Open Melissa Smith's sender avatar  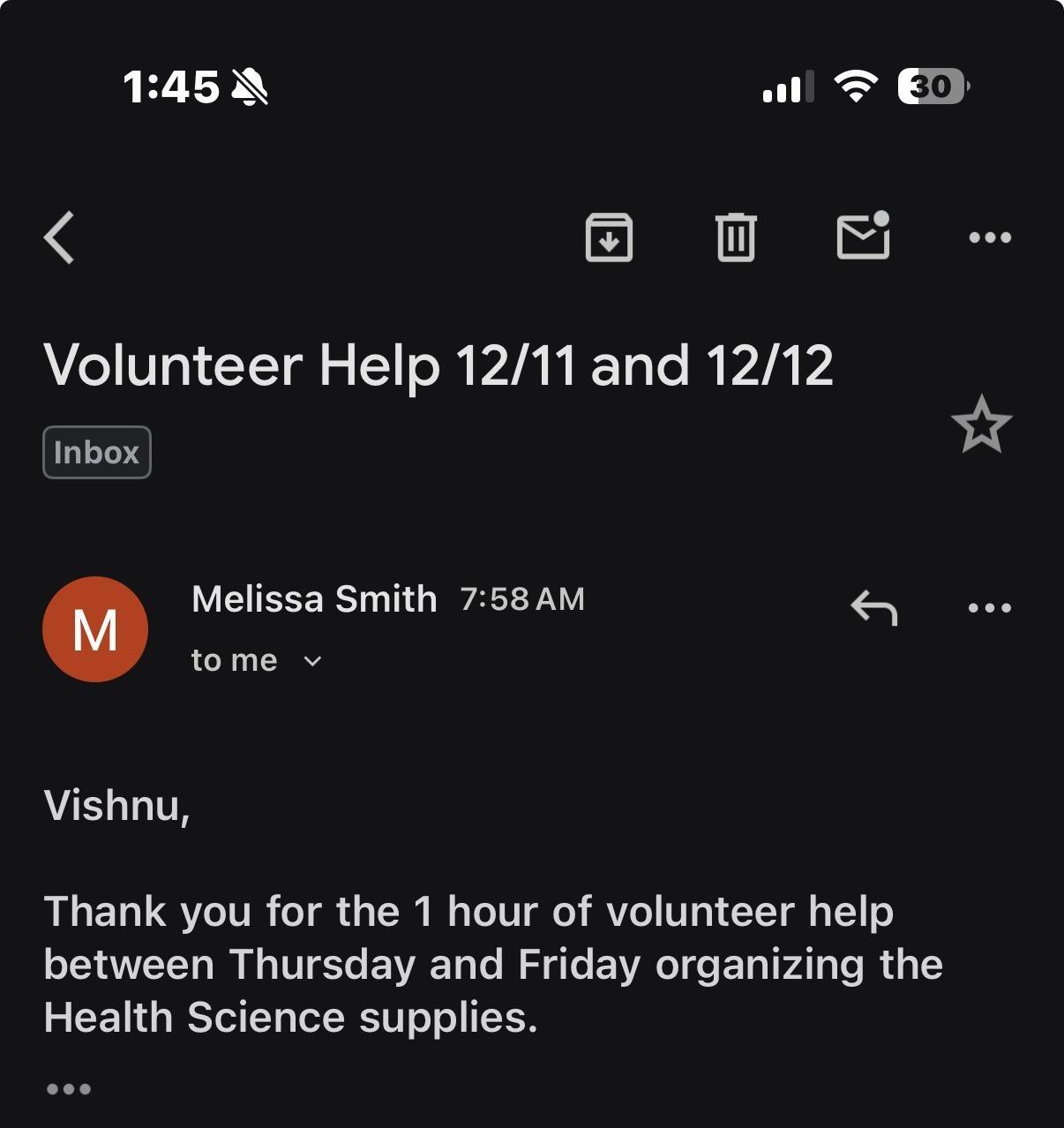[x=95, y=629]
